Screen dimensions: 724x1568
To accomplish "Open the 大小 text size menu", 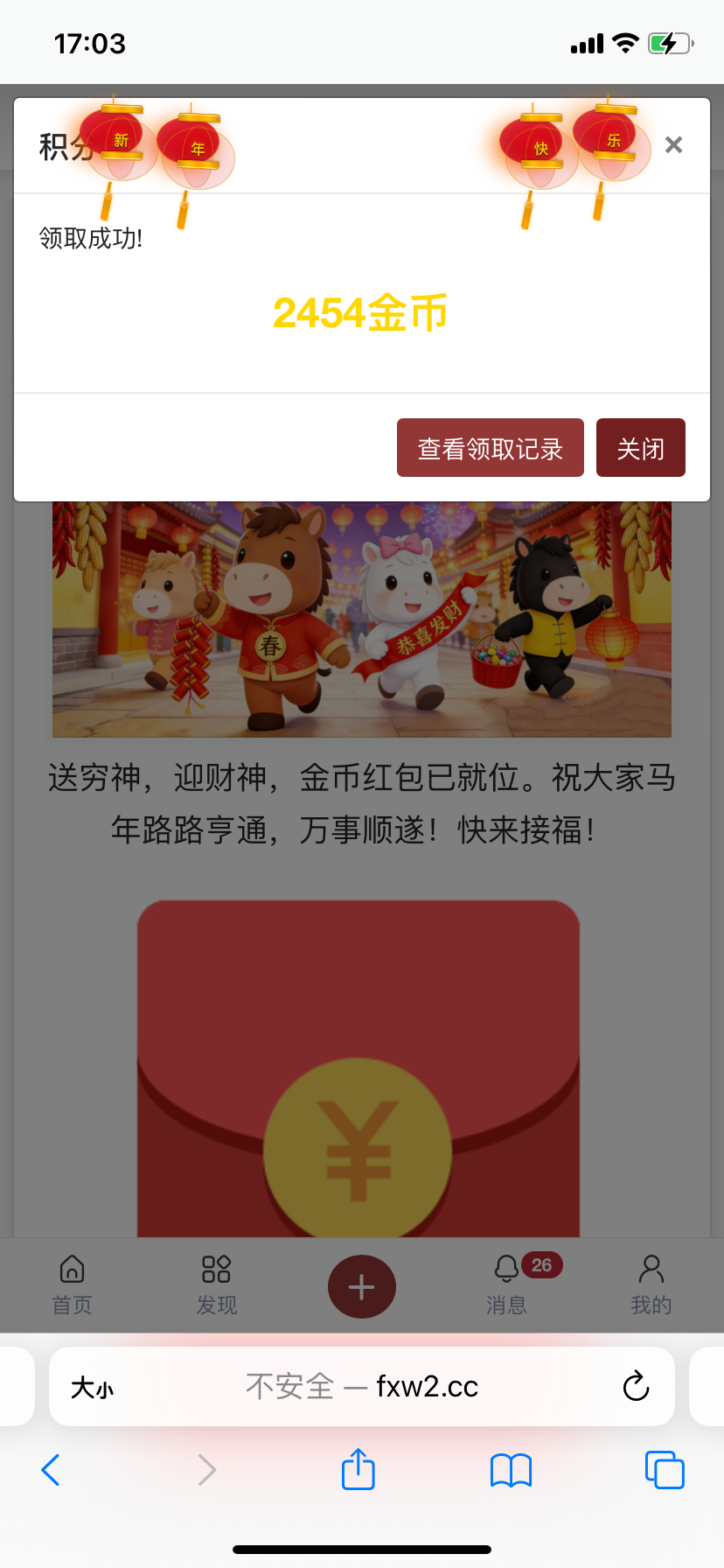I will [92, 1388].
